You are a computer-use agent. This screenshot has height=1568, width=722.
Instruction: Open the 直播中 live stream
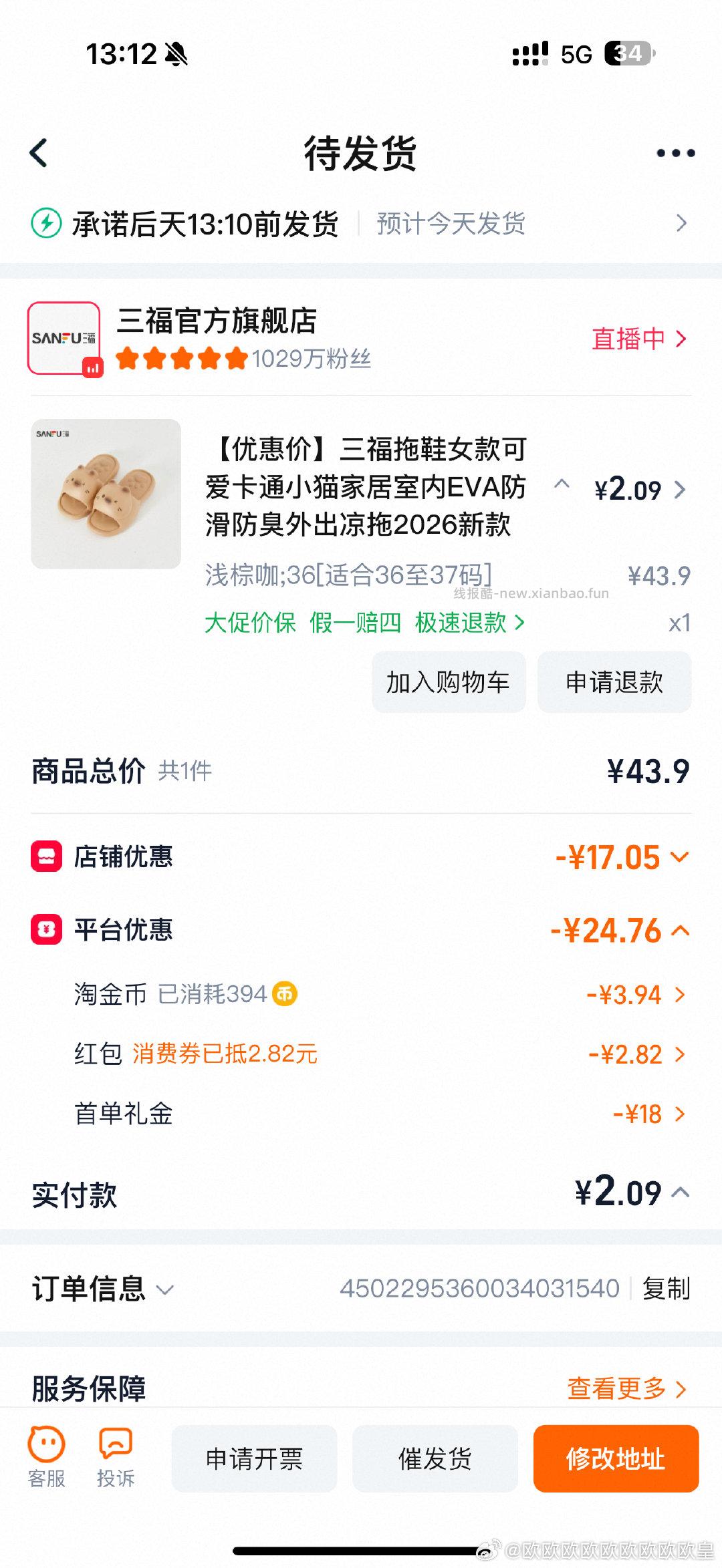[638, 339]
